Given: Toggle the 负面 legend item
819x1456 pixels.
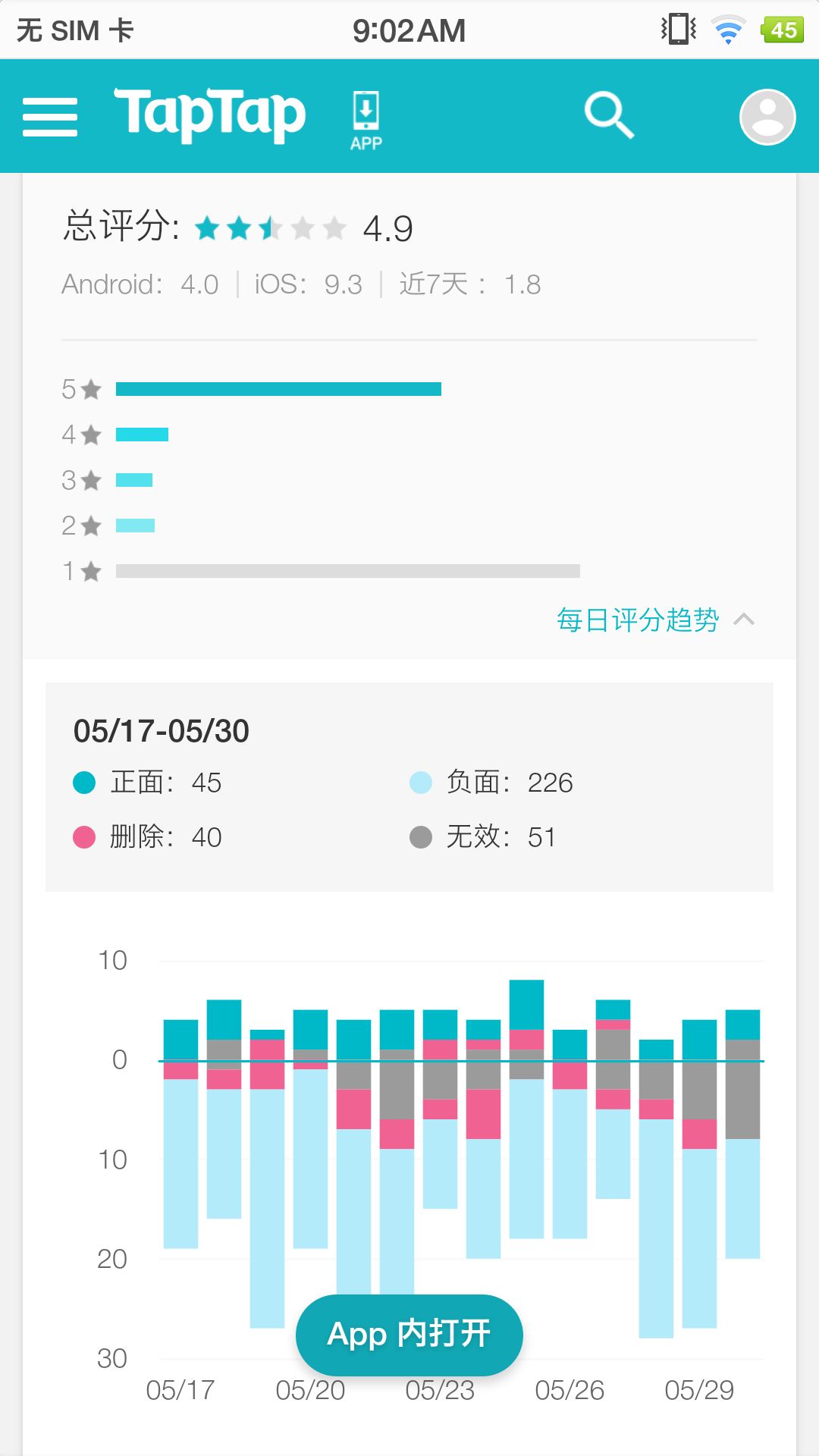Looking at the screenshot, I should click(x=491, y=783).
